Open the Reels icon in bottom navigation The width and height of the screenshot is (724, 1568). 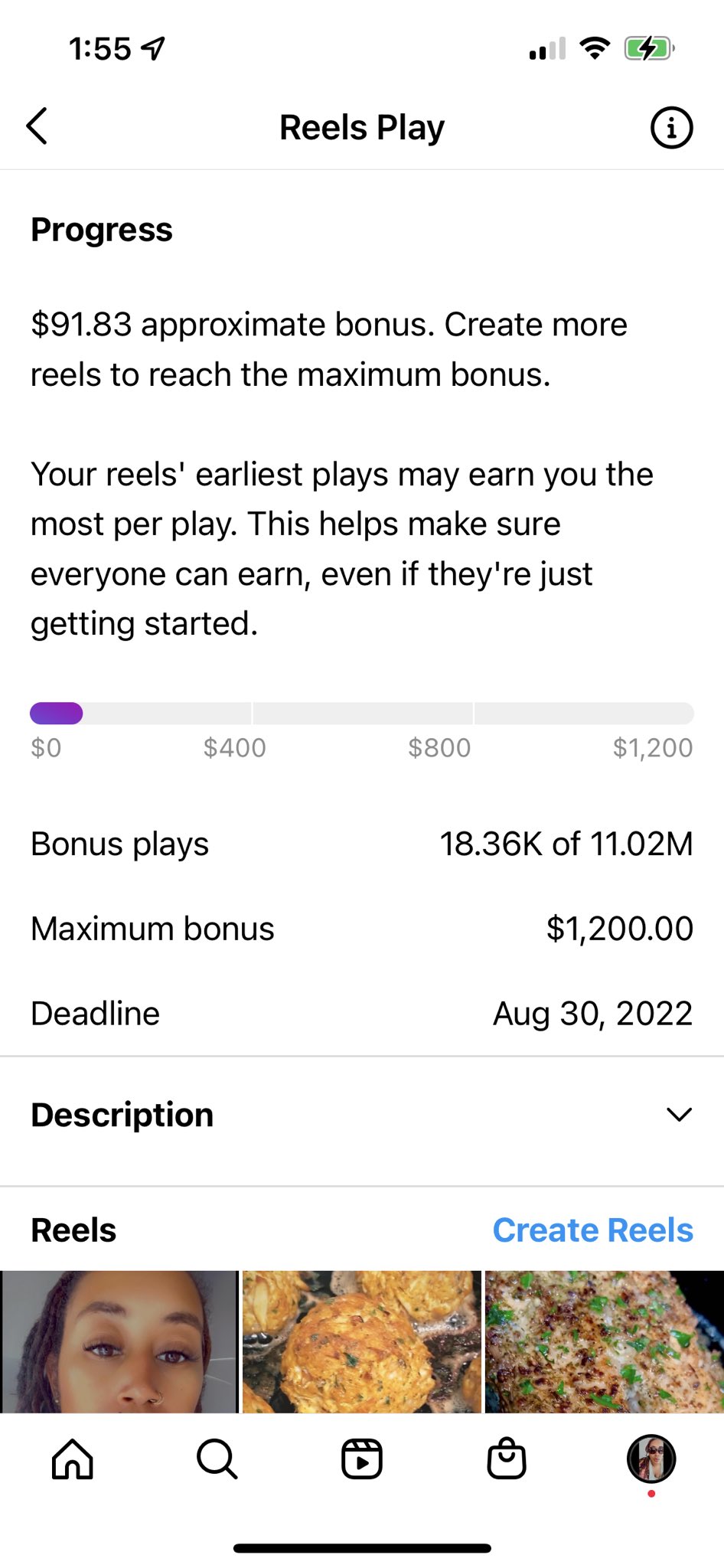(x=361, y=1459)
